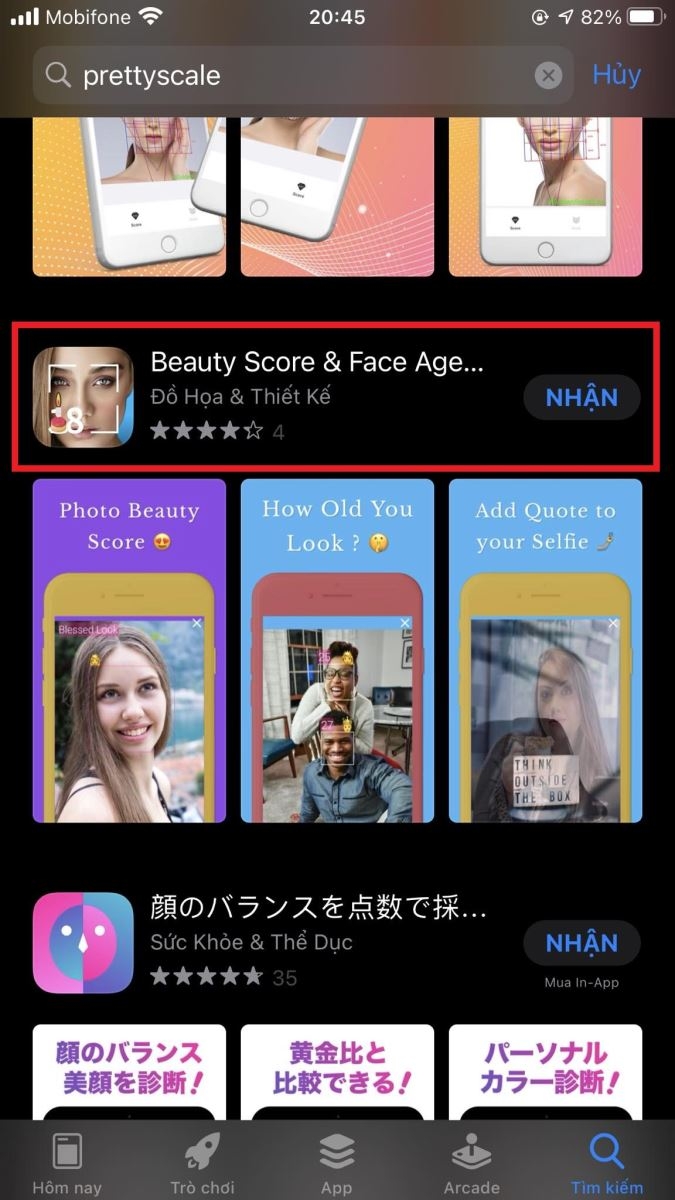View the How Old You Look screenshot
This screenshot has width=675, height=1200.
(337, 650)
